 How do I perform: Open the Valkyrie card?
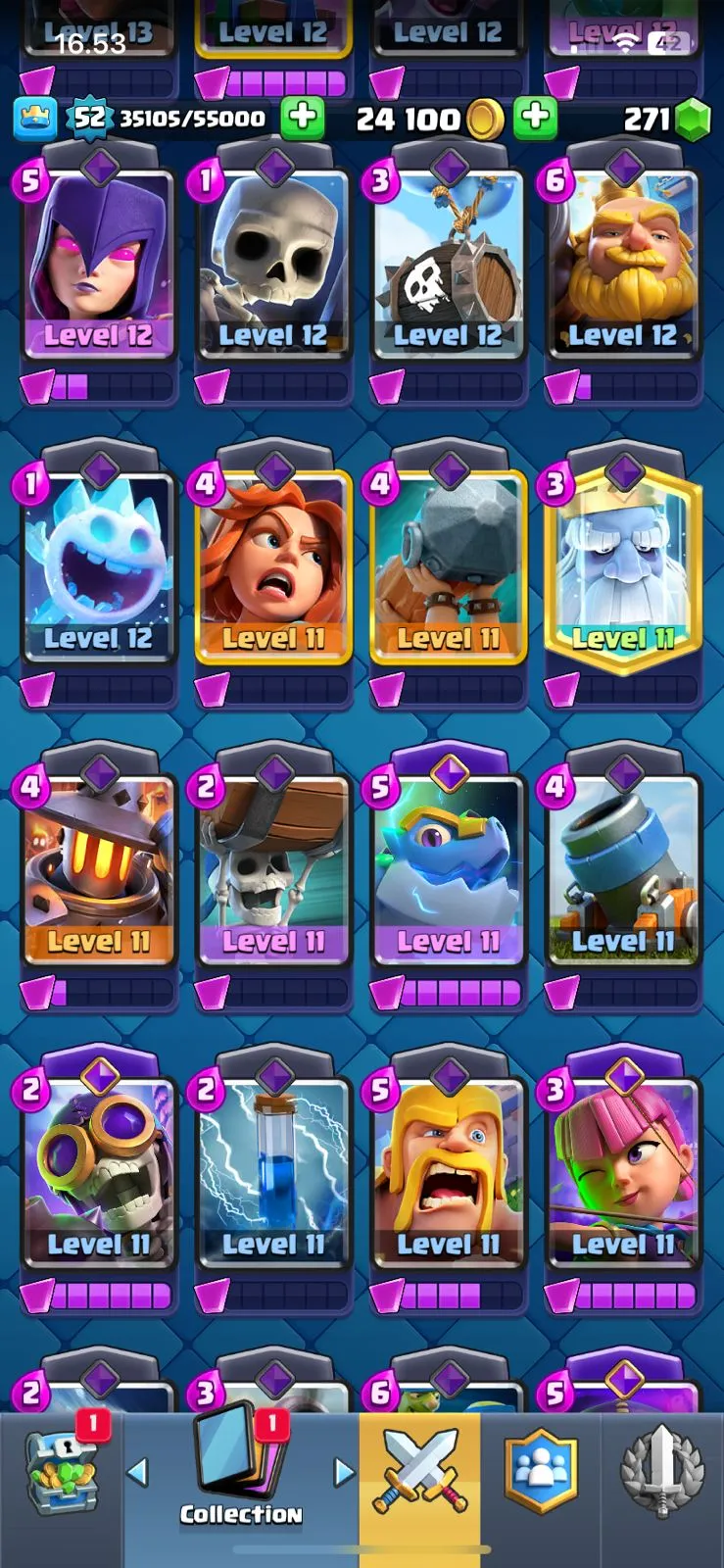(x=273, y=568)
